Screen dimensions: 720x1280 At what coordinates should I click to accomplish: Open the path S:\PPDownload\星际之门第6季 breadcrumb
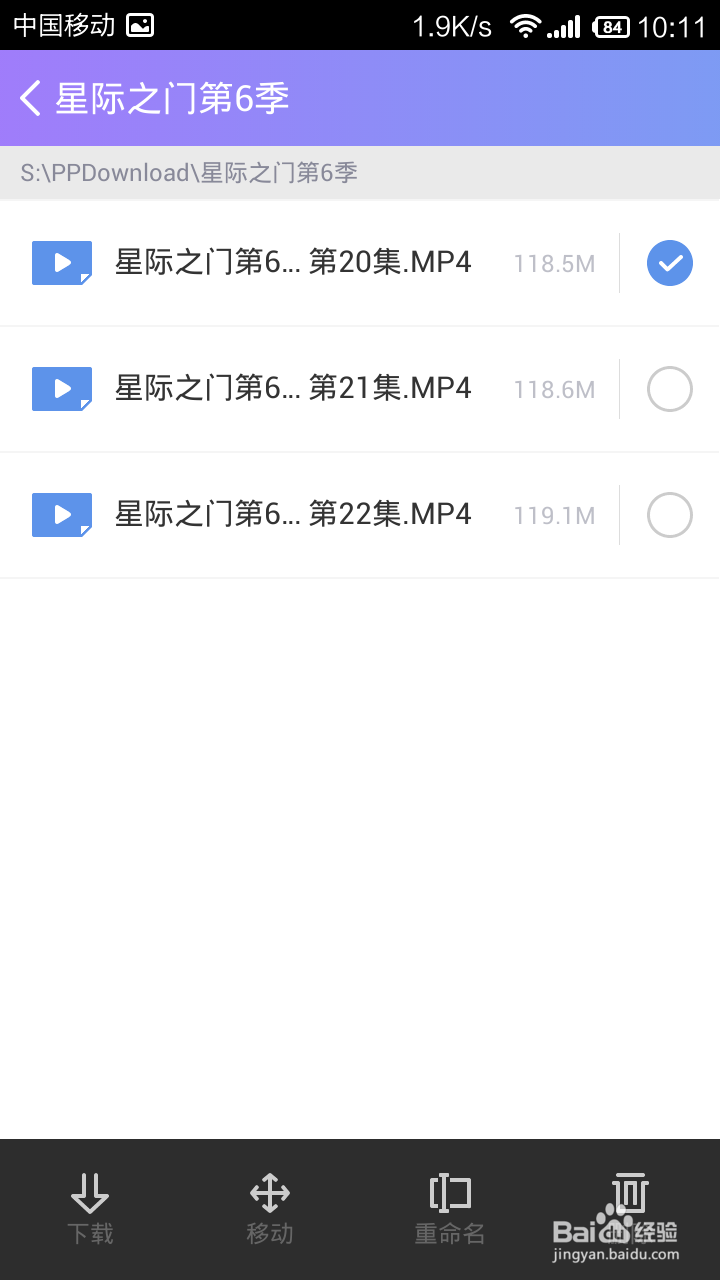(x=190, y=172)
